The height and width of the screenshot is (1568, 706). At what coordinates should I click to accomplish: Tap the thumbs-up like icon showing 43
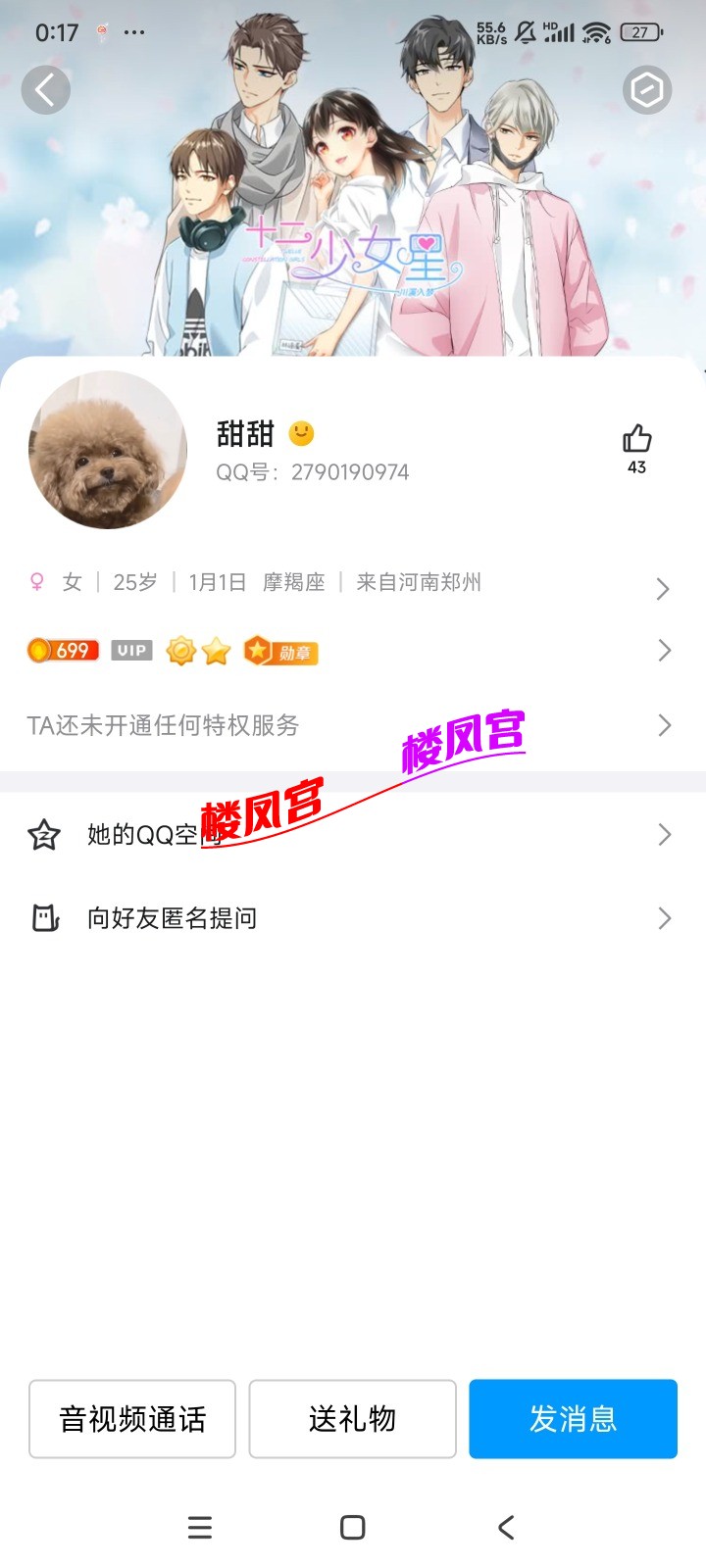(637, 441)
